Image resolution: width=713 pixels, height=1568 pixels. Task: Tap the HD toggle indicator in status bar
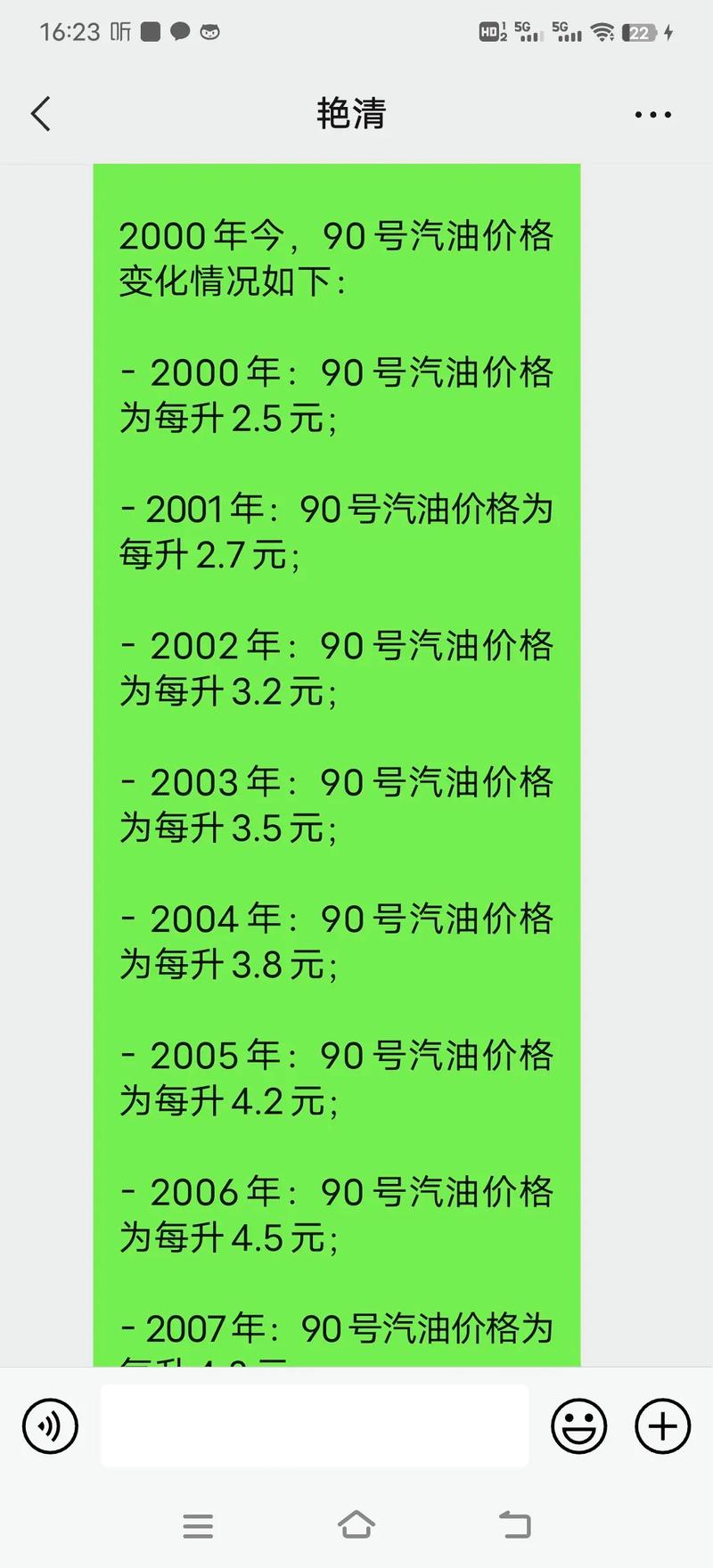click(x=488, y=31)
